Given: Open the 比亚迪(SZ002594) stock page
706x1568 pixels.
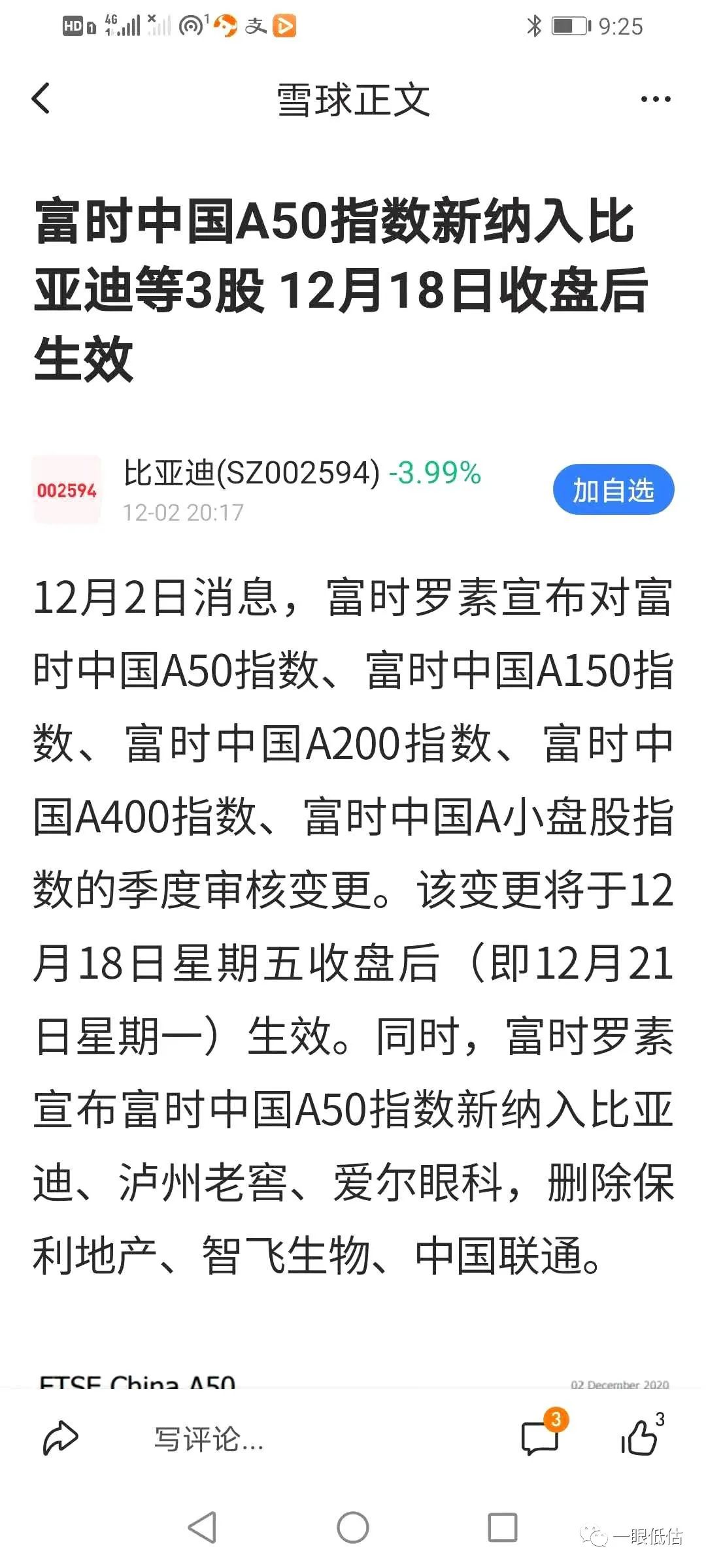Looking at the screenshot, I should (x=252, y=473).
